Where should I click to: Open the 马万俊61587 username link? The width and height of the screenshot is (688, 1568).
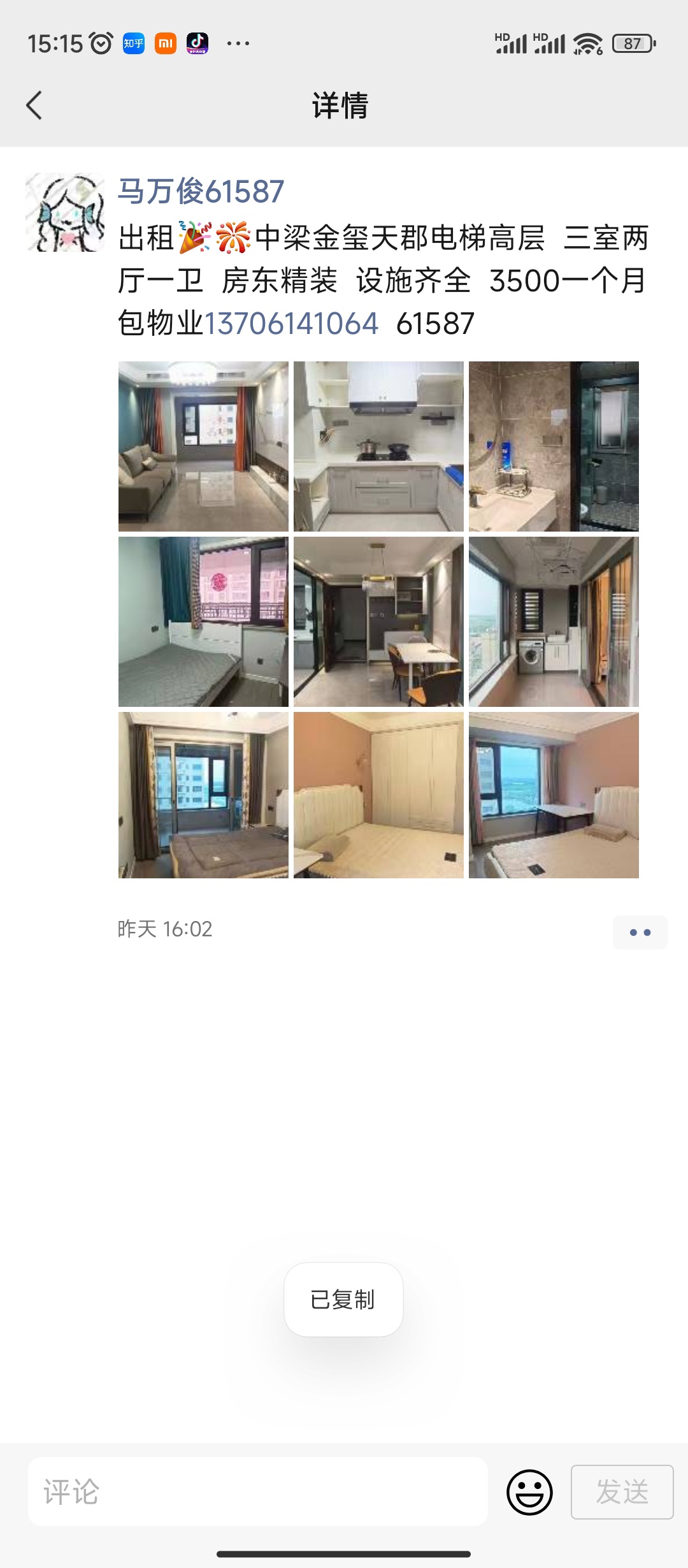point(201,191)
